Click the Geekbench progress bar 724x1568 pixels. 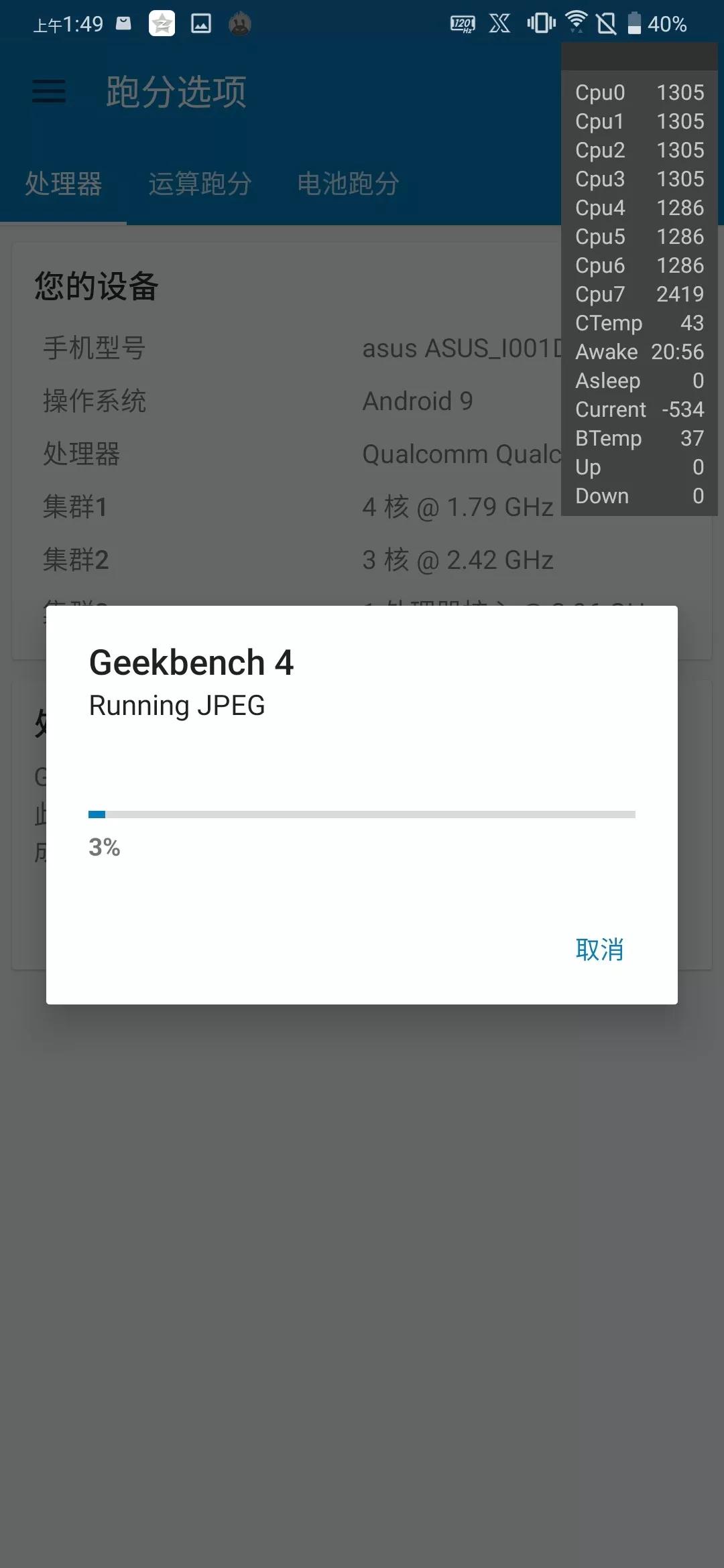[362, 813]
